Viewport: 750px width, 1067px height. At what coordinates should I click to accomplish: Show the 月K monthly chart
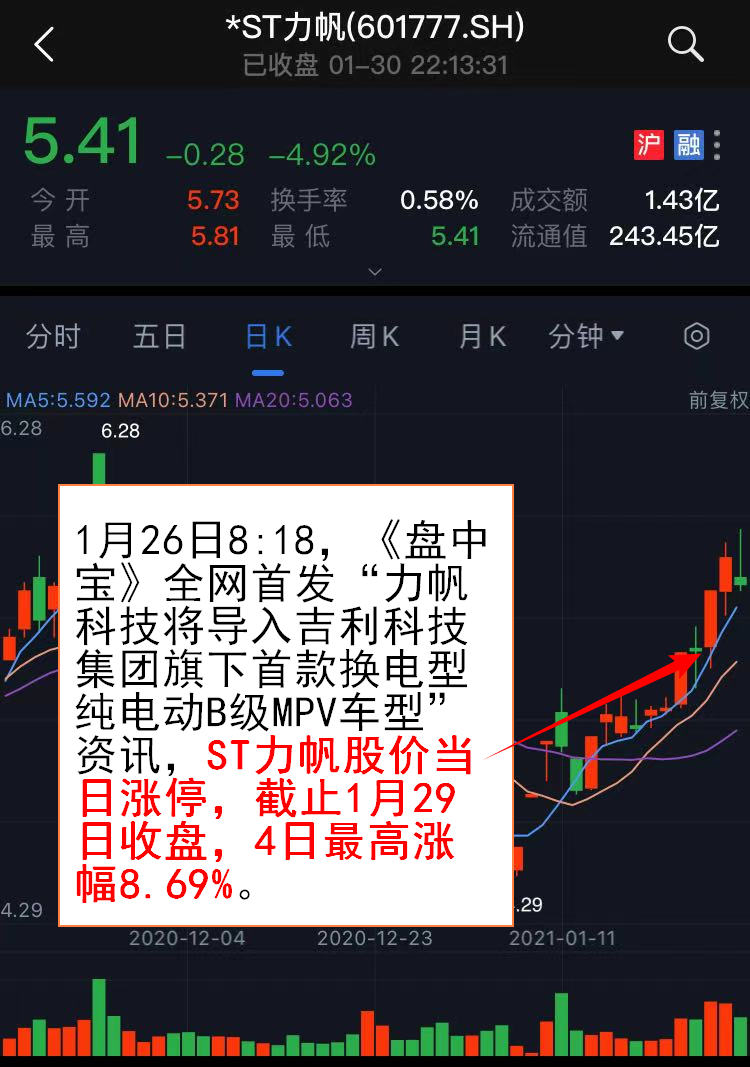[482, 337]
